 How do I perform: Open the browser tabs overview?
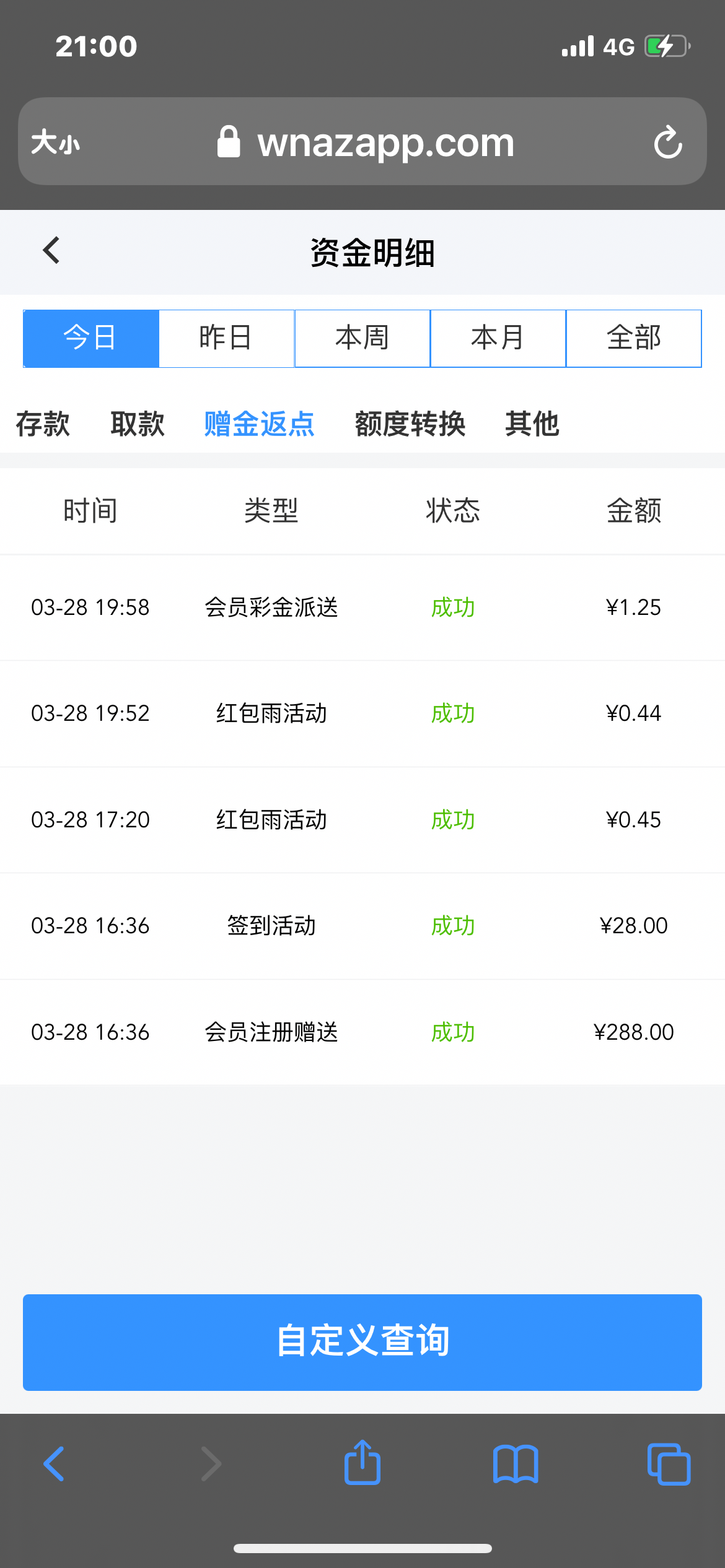point(669,1464)
